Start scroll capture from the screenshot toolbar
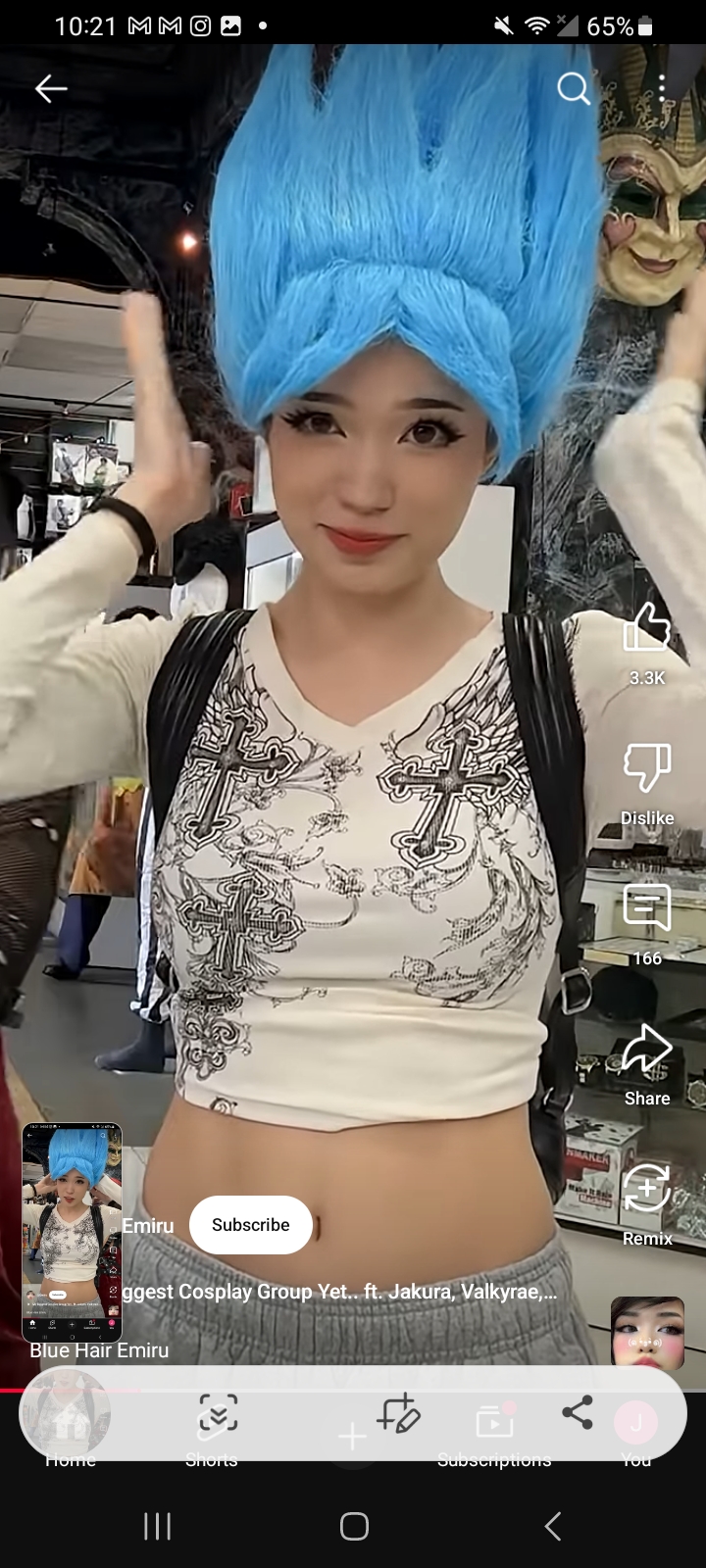The image size is (706, 1568). [x=218, y=1414]
